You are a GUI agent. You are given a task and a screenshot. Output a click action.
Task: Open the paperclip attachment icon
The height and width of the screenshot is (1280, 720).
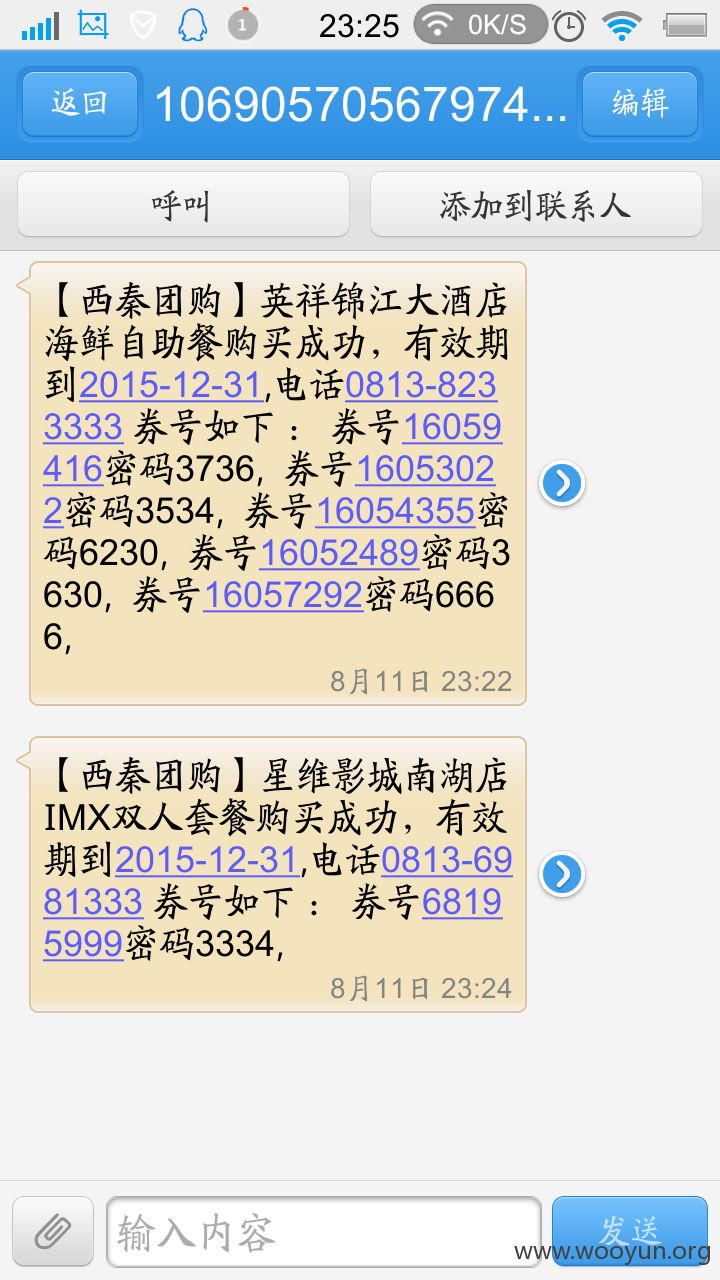click(x=53, y=1231)
